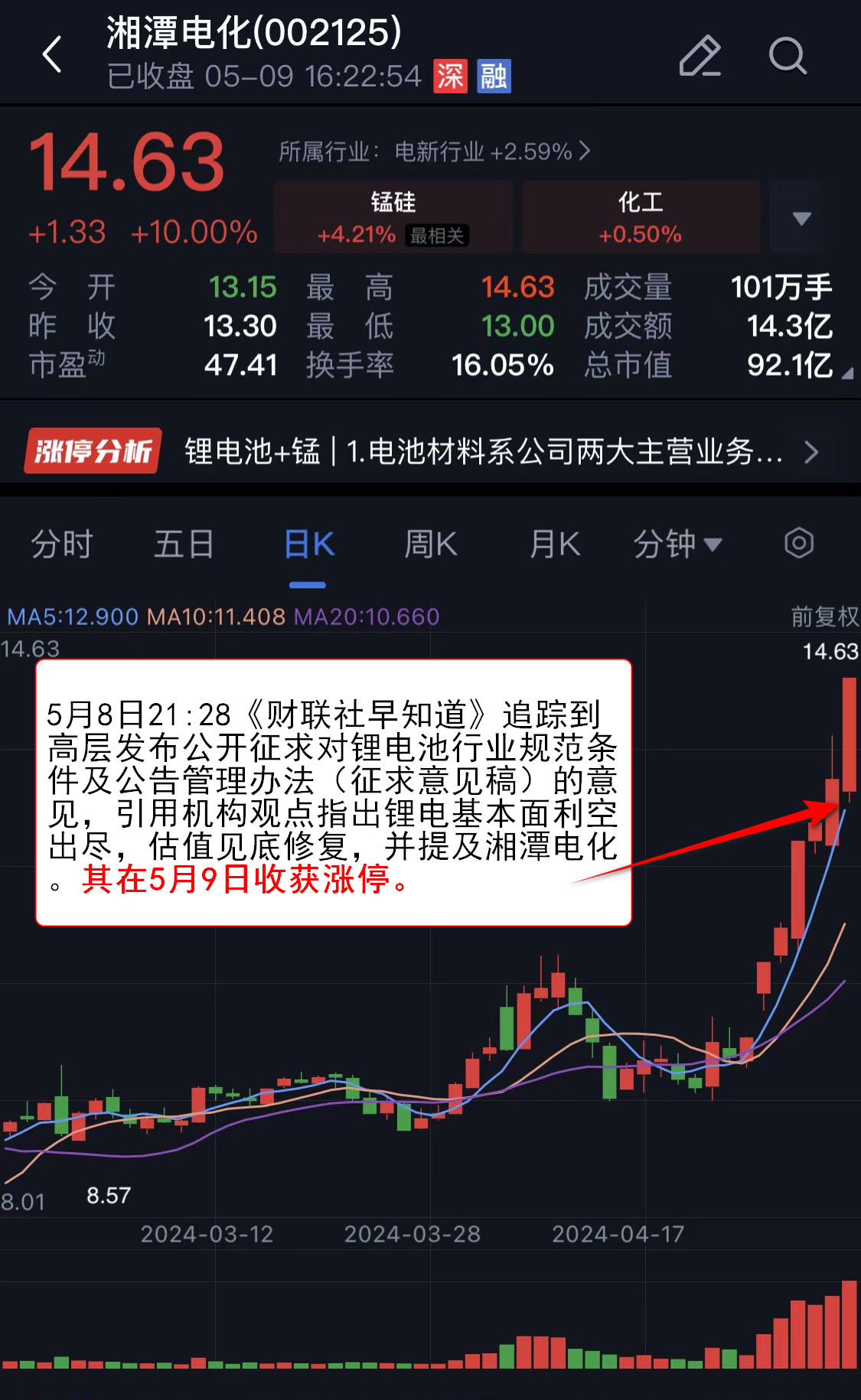Open the 锰硅 related sector chip

coord(393,217)
